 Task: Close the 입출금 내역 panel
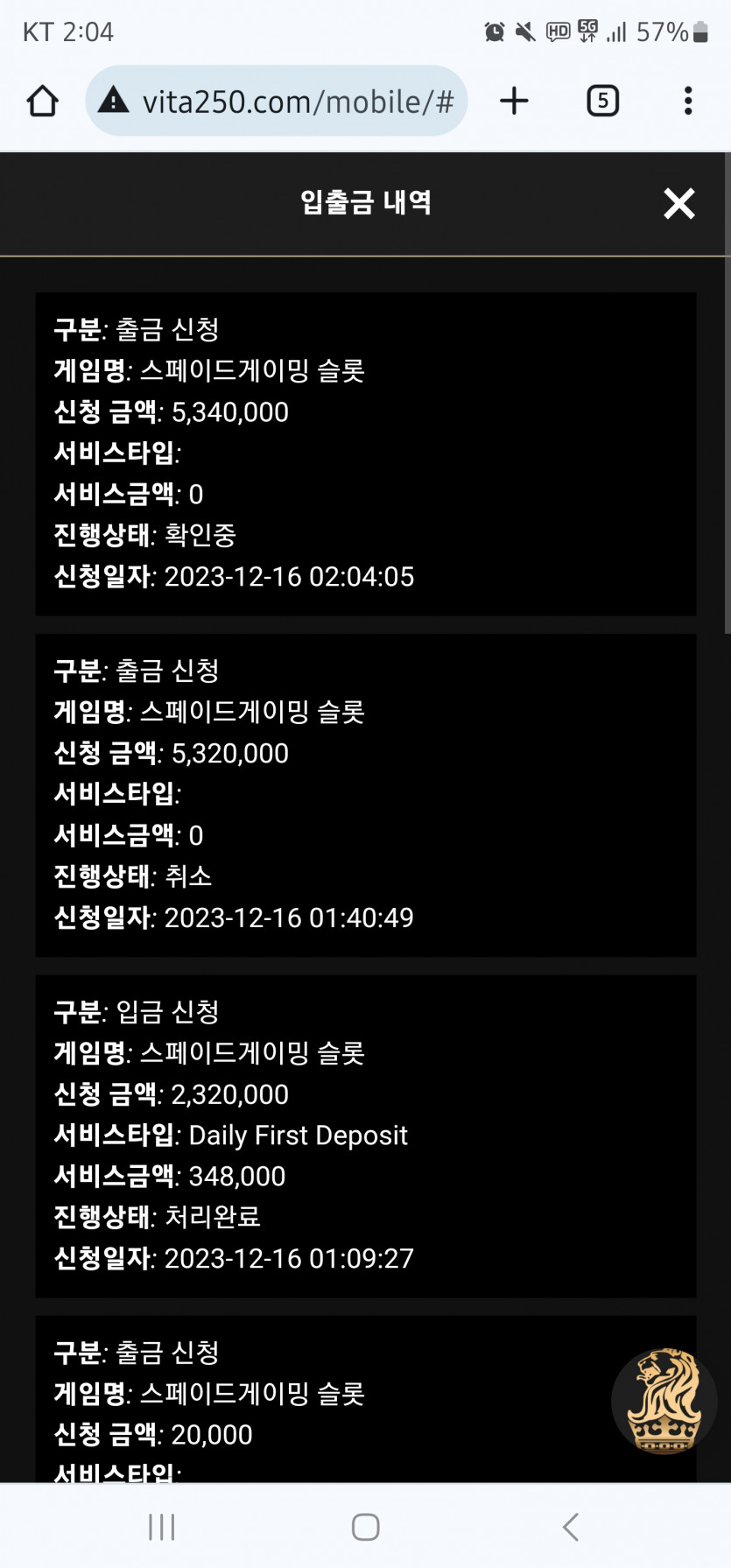[x=678, y=203]
